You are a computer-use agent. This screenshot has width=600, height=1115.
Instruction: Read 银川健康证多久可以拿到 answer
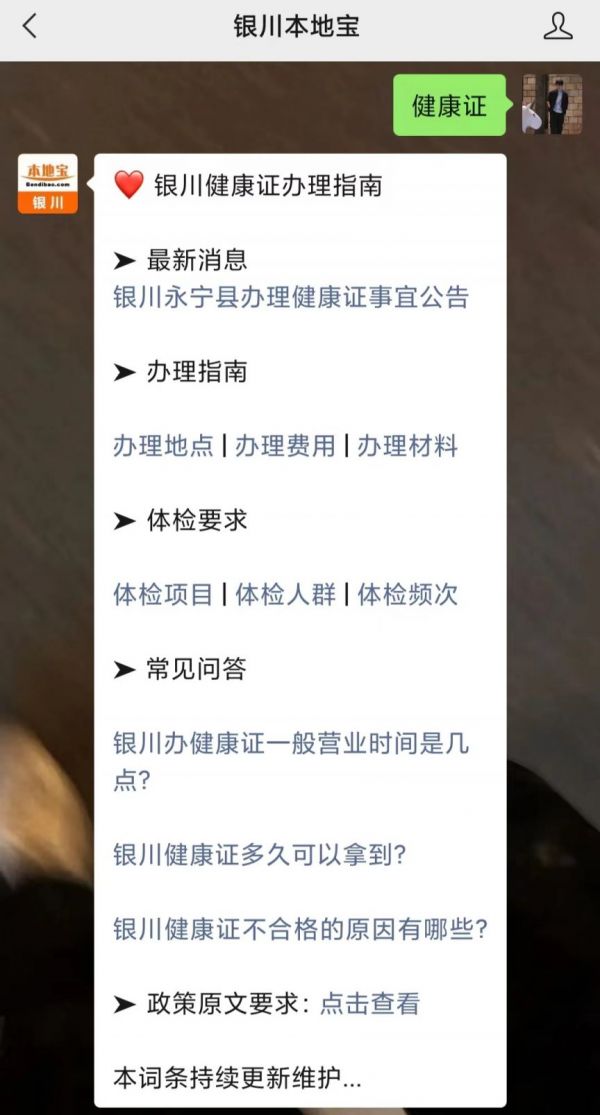(260, 855)
